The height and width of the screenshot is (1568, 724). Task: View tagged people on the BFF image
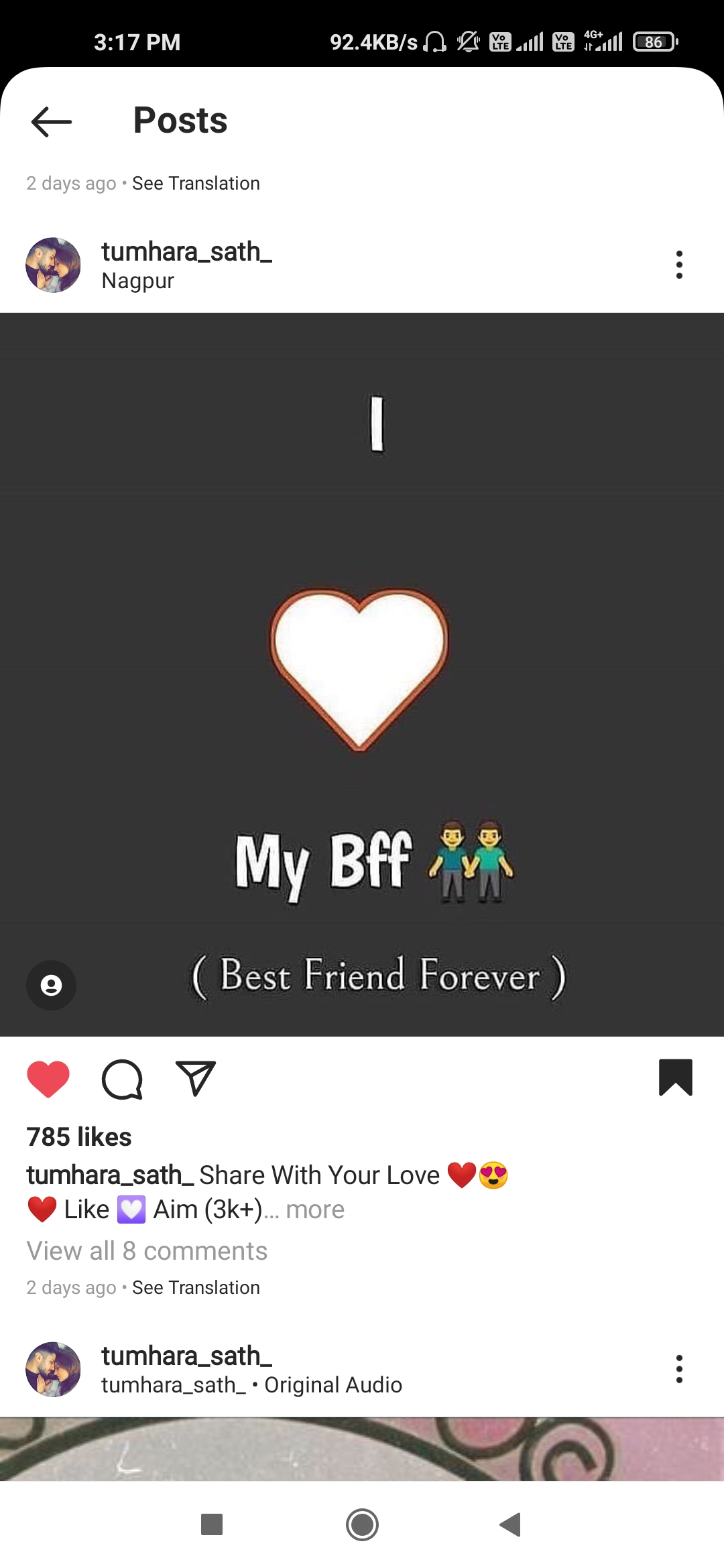[x=51, y=985]
